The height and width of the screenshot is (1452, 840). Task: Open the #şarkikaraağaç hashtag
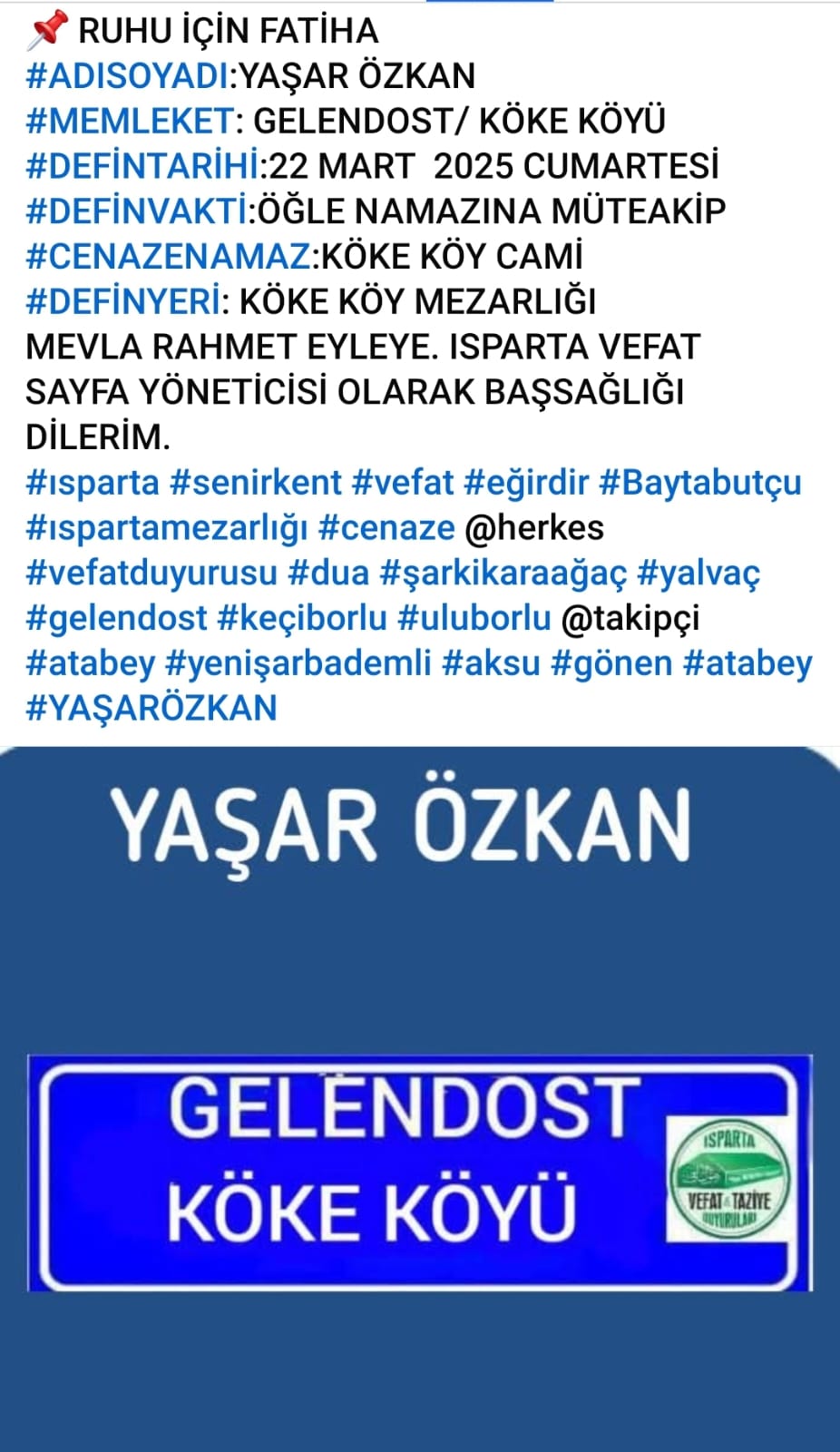[503, 574]
